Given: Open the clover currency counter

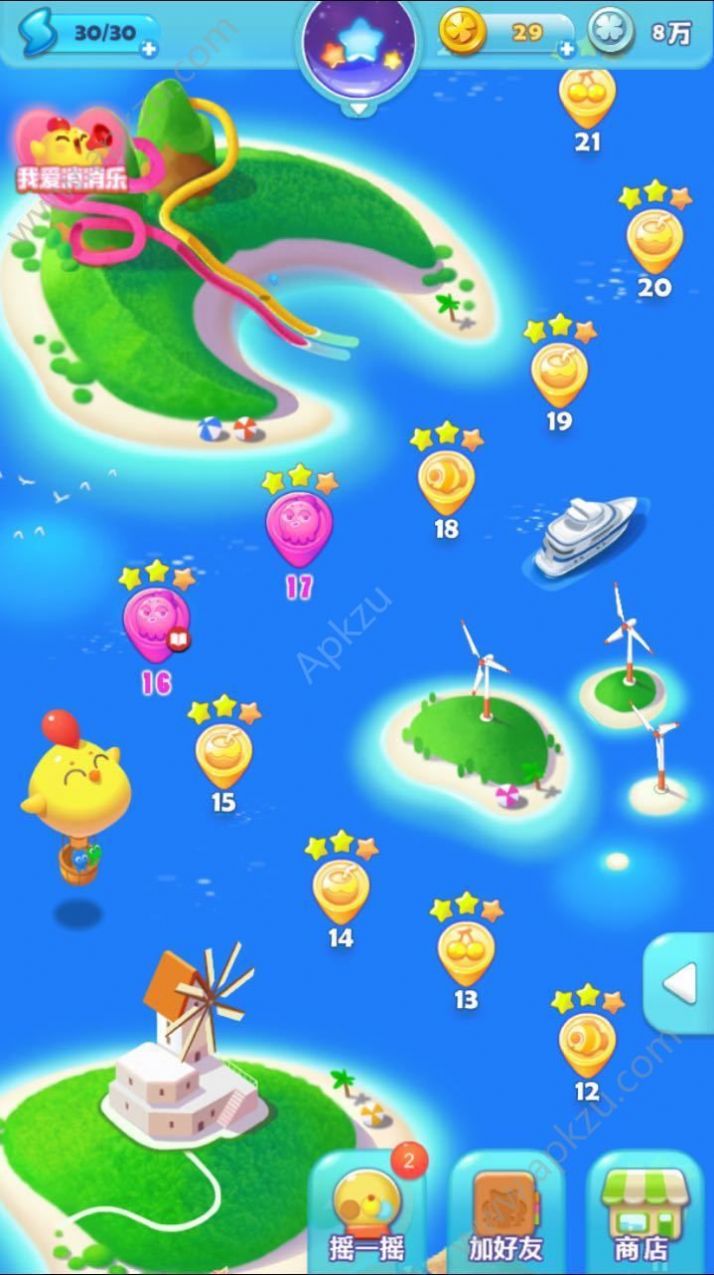Looking at the screenshot, I should [x=642, y=33].
